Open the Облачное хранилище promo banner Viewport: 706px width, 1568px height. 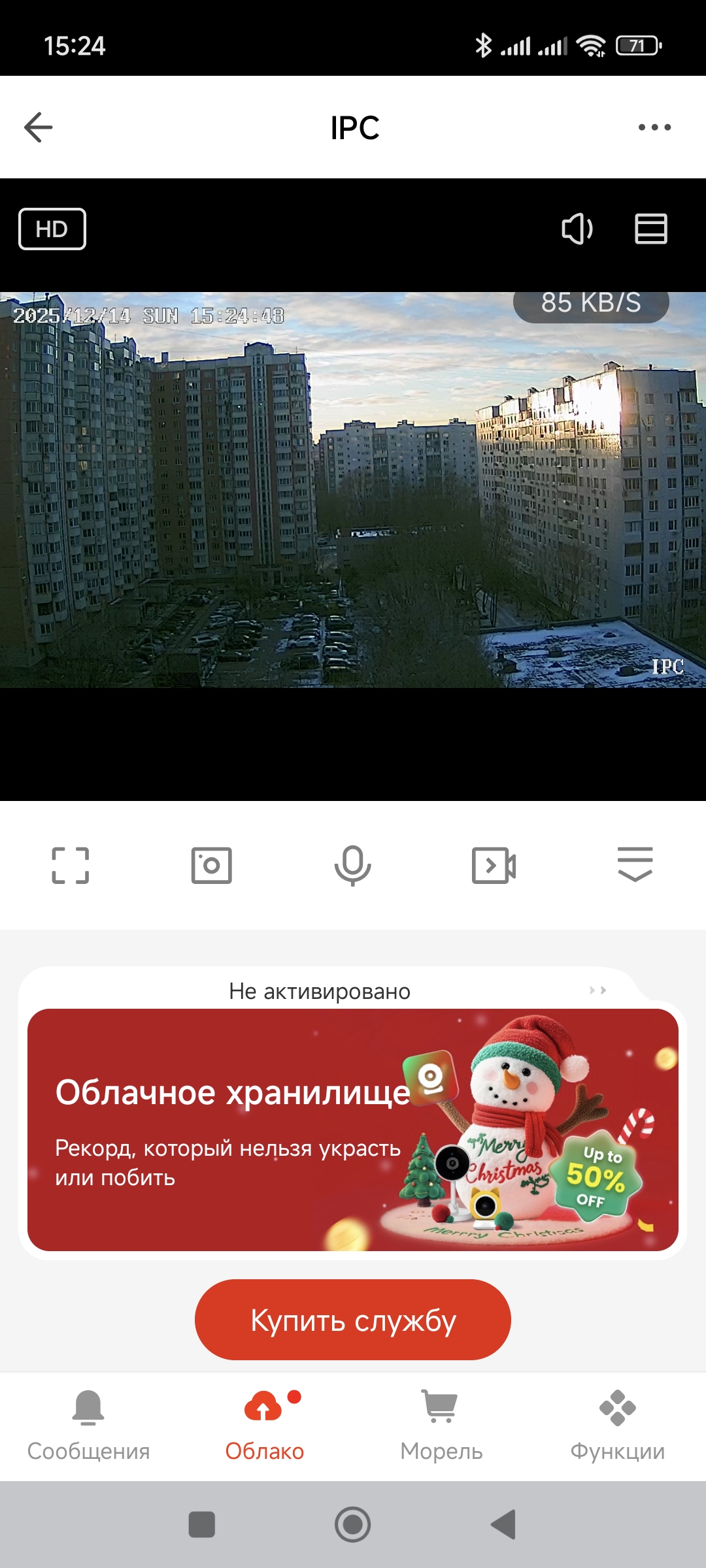pos(353,1130)
